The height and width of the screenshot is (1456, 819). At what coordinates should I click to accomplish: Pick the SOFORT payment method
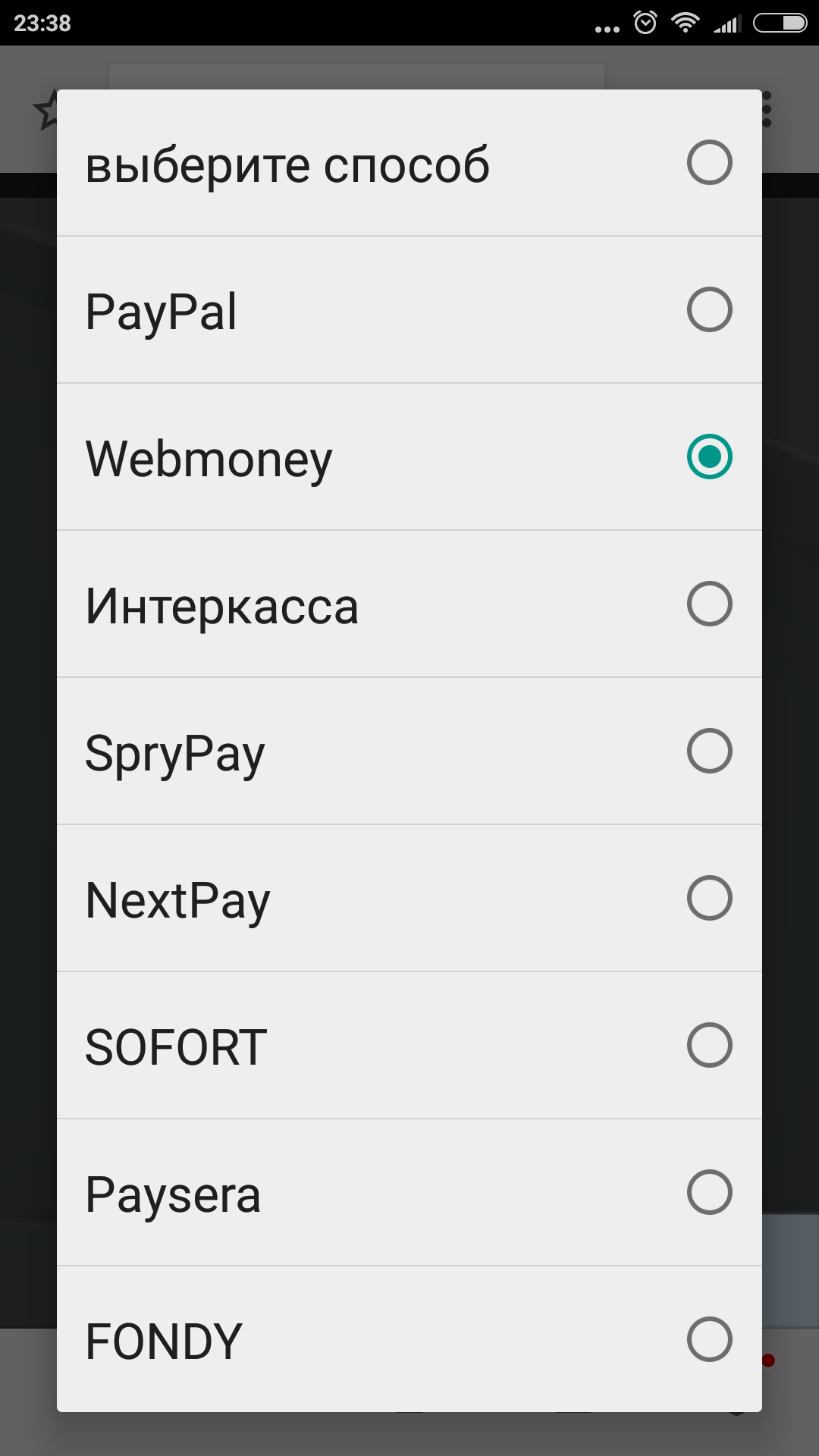(x=409, y=1046)
